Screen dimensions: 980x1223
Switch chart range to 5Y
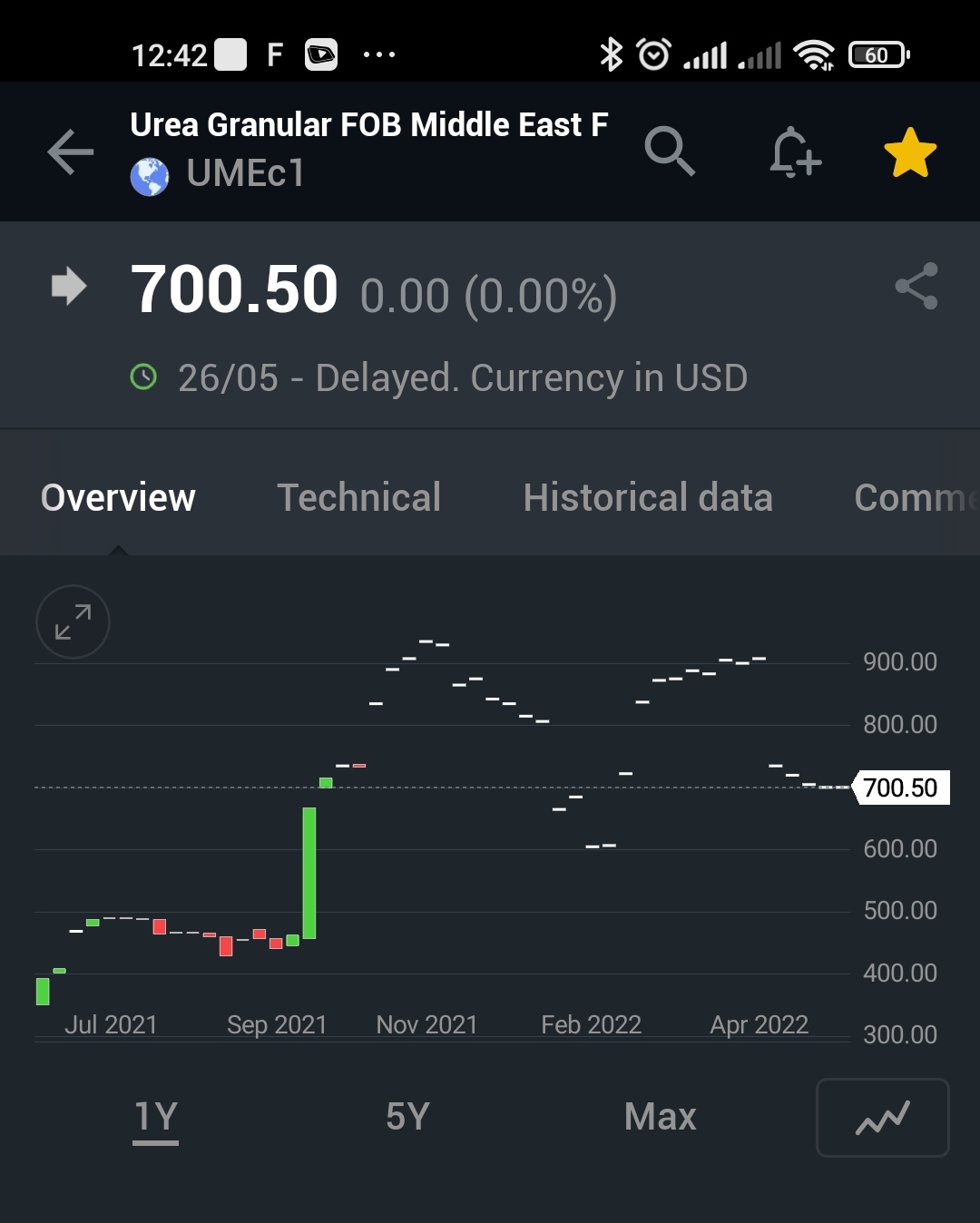(x=407, y=1117)
